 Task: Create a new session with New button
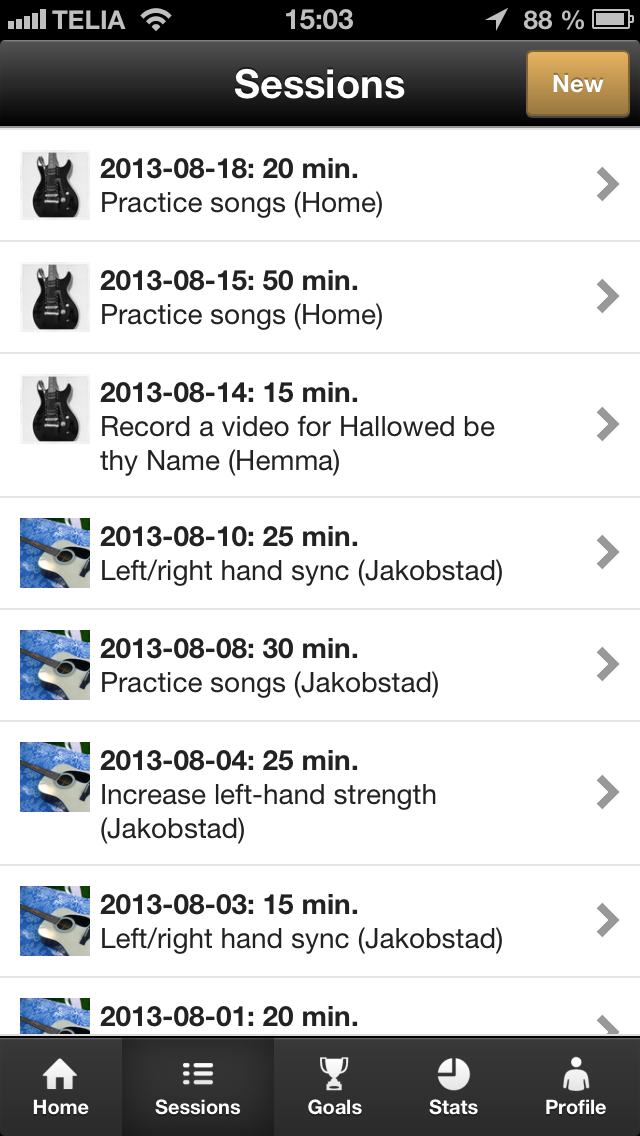(578, 84)
